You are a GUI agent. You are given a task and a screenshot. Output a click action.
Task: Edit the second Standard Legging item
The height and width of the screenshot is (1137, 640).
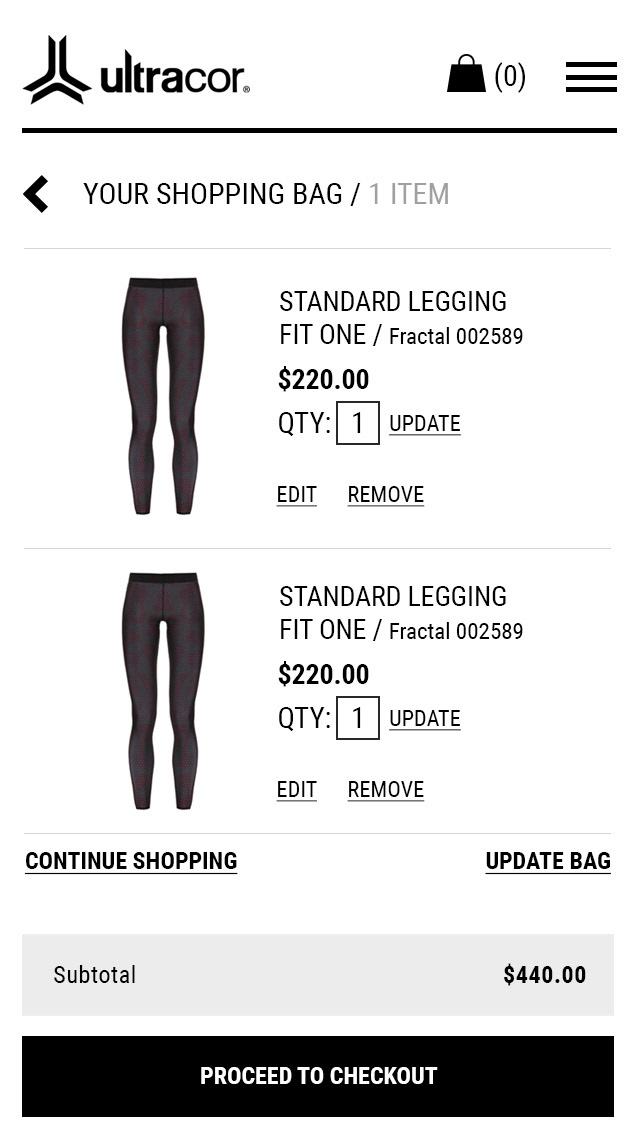pyautogui.click(x=296, y=790)
